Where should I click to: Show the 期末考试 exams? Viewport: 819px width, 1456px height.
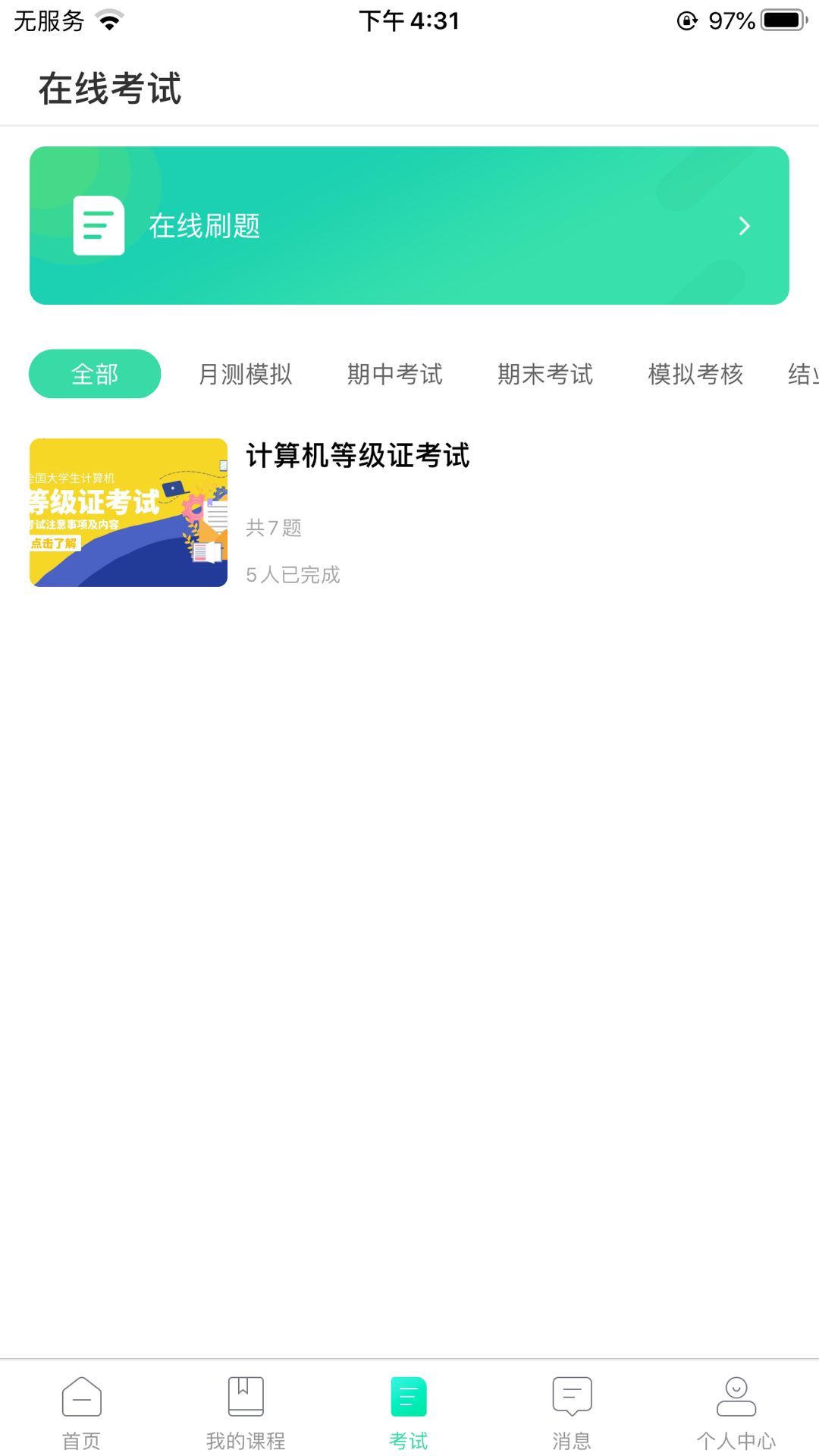544,374
